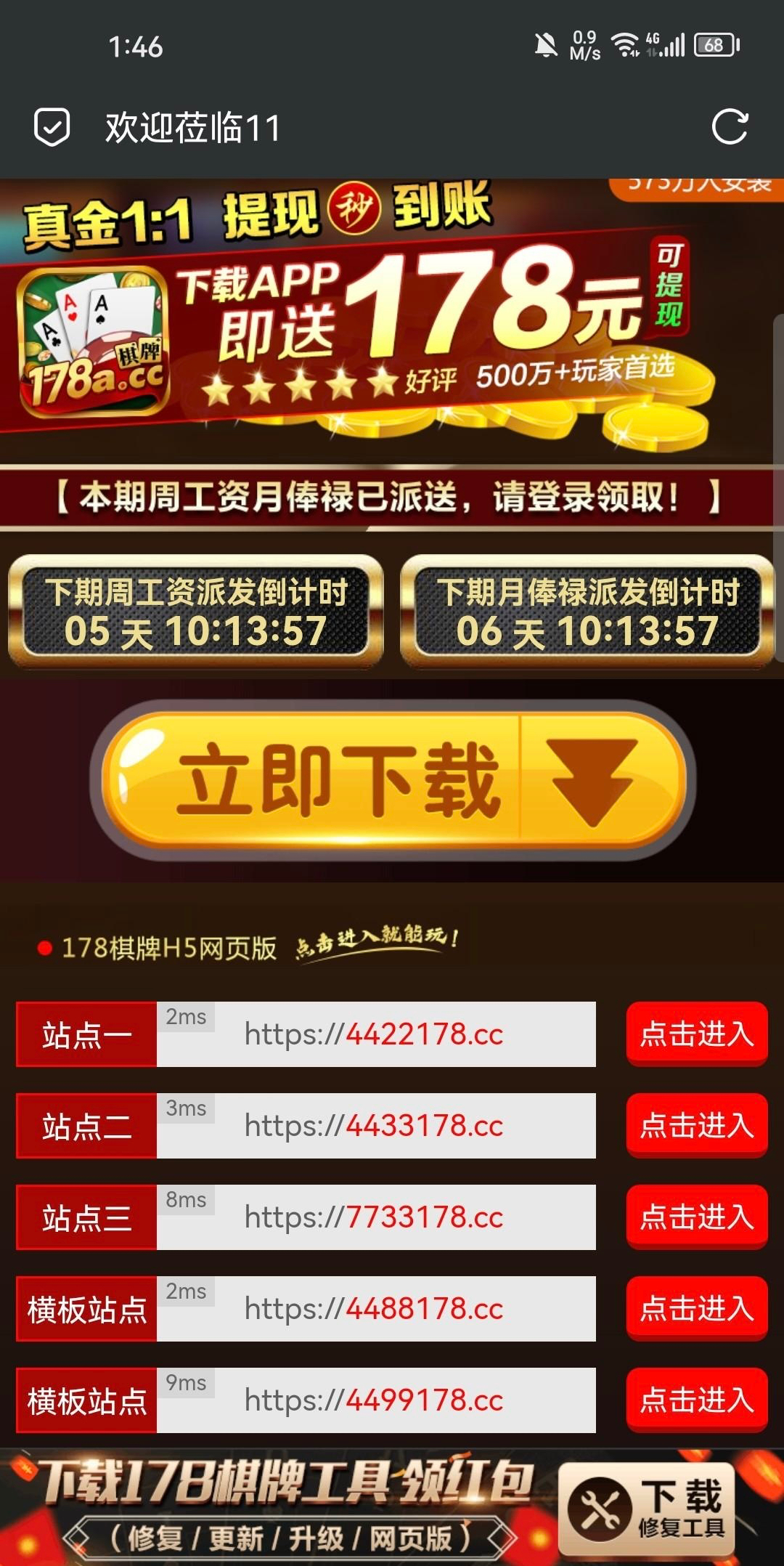Open 点击进入 next to https://4499178.cc
784x1566 pixels.
[x=696, y=1400]
